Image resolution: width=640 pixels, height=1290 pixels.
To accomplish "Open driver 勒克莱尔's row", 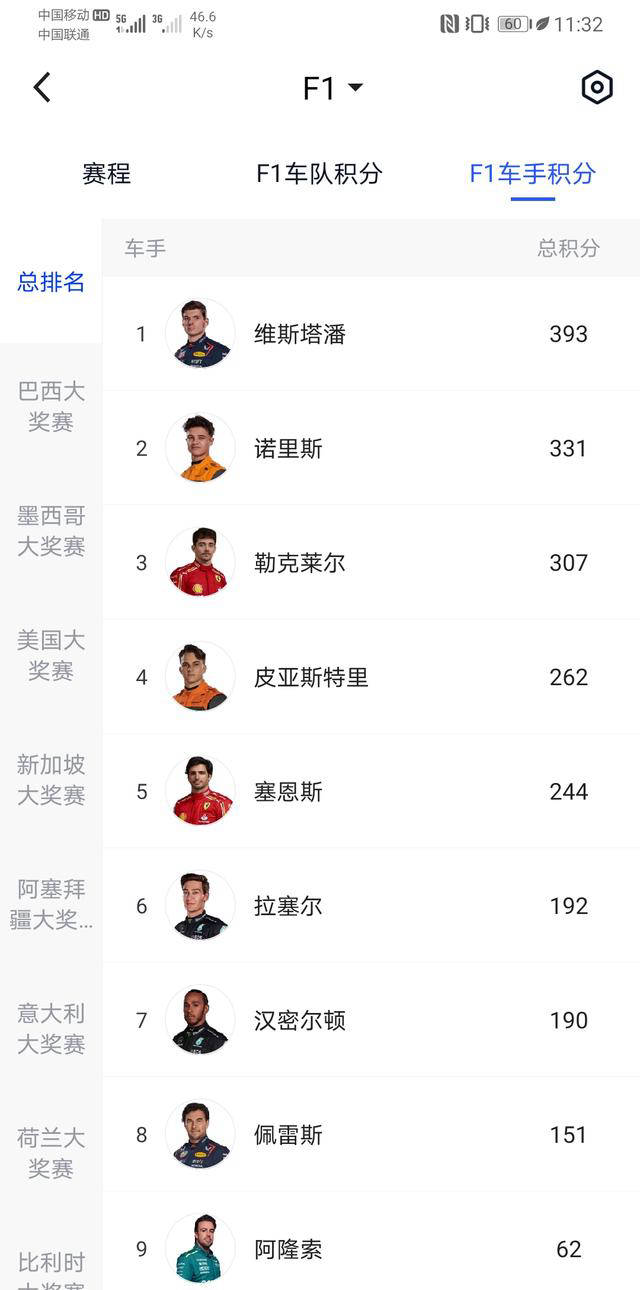I will [x=370, y=563].
